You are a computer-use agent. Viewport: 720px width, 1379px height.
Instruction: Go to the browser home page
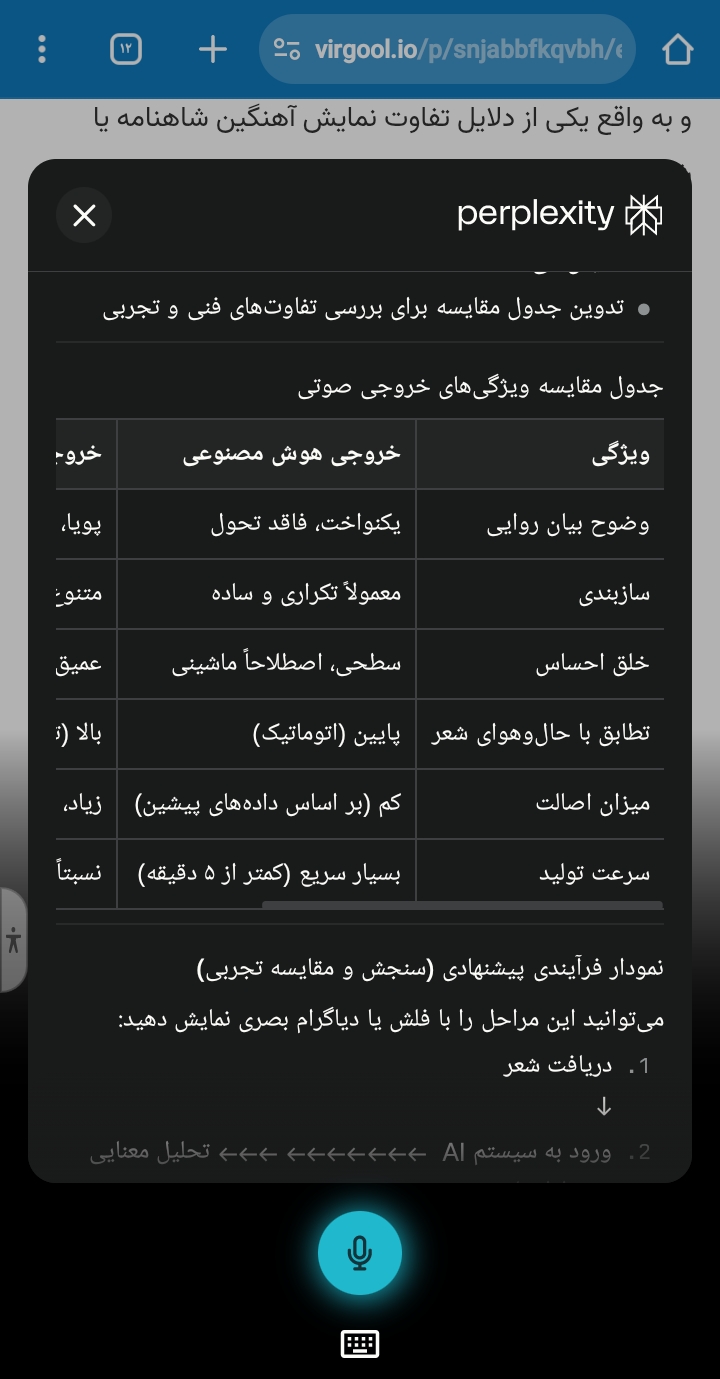678,49
